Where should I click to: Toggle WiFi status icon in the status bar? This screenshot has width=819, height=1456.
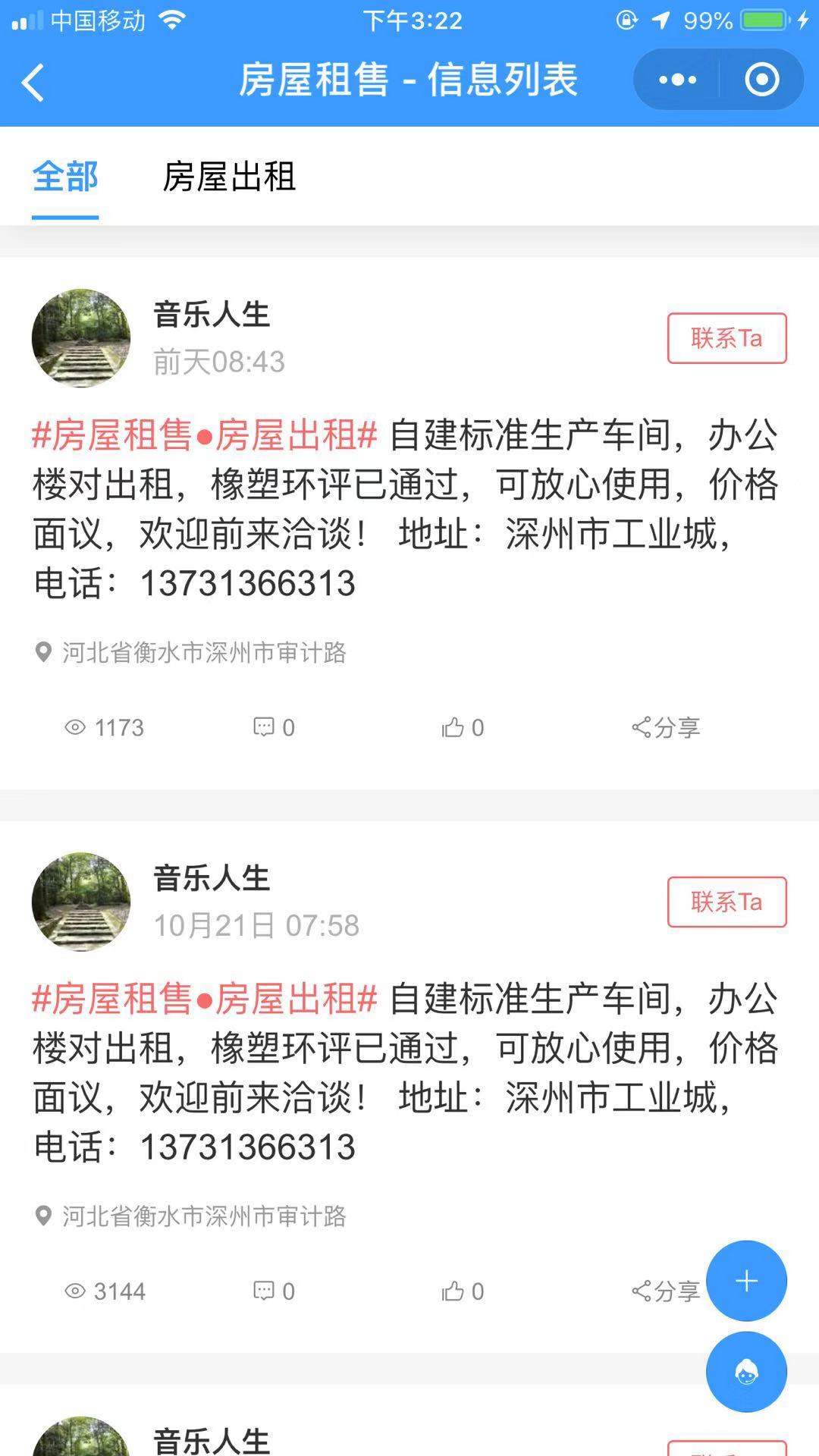[x=173, y=20]
